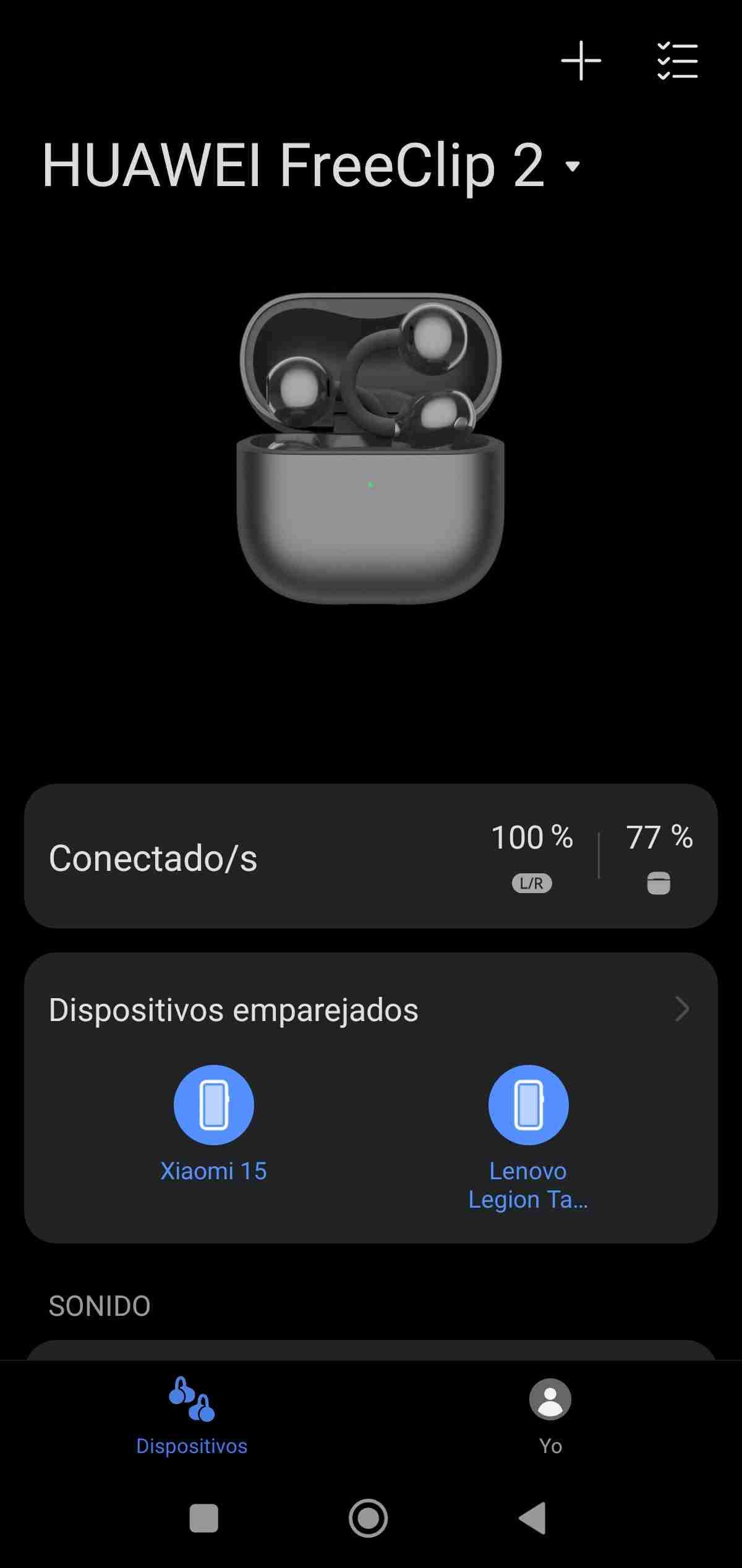Select the Lenovo Legion tablet icon
Viewport: 742px width, 1568px height.
point(529,1104)
